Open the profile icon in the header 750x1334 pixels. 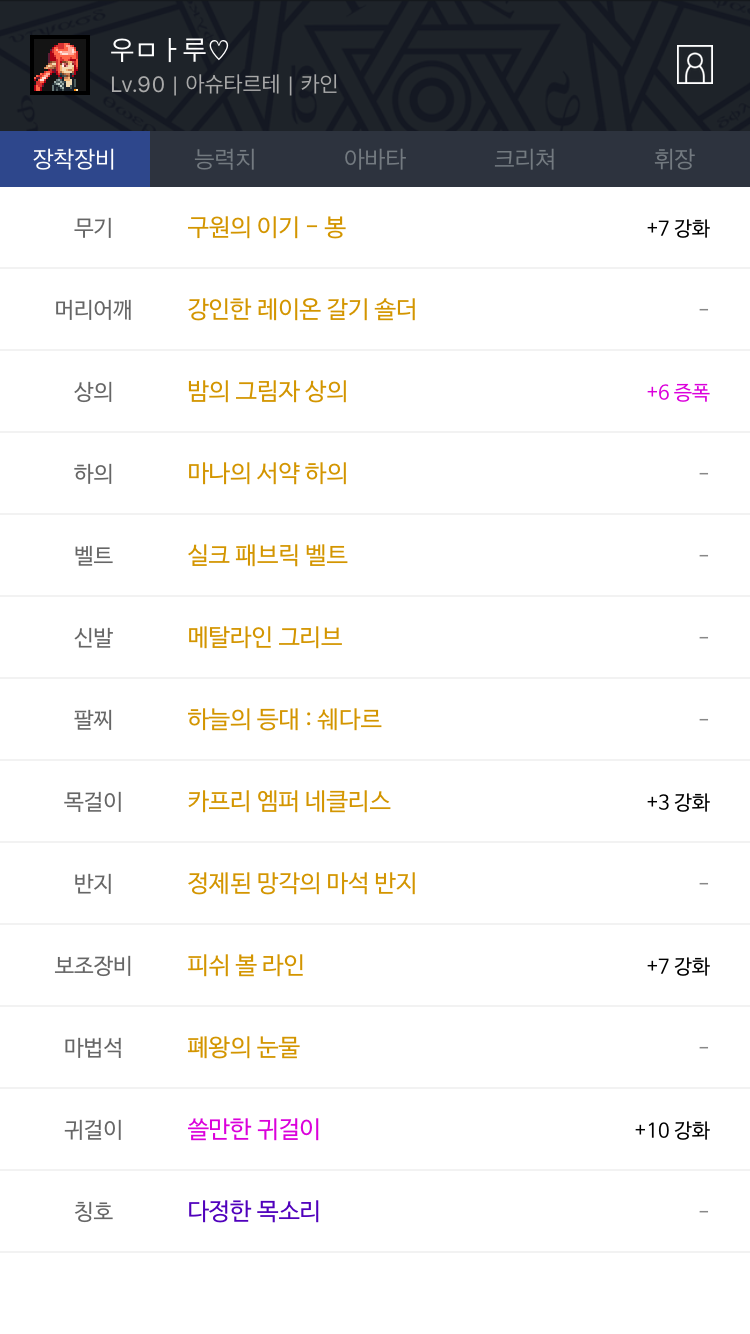coord(695,65)
